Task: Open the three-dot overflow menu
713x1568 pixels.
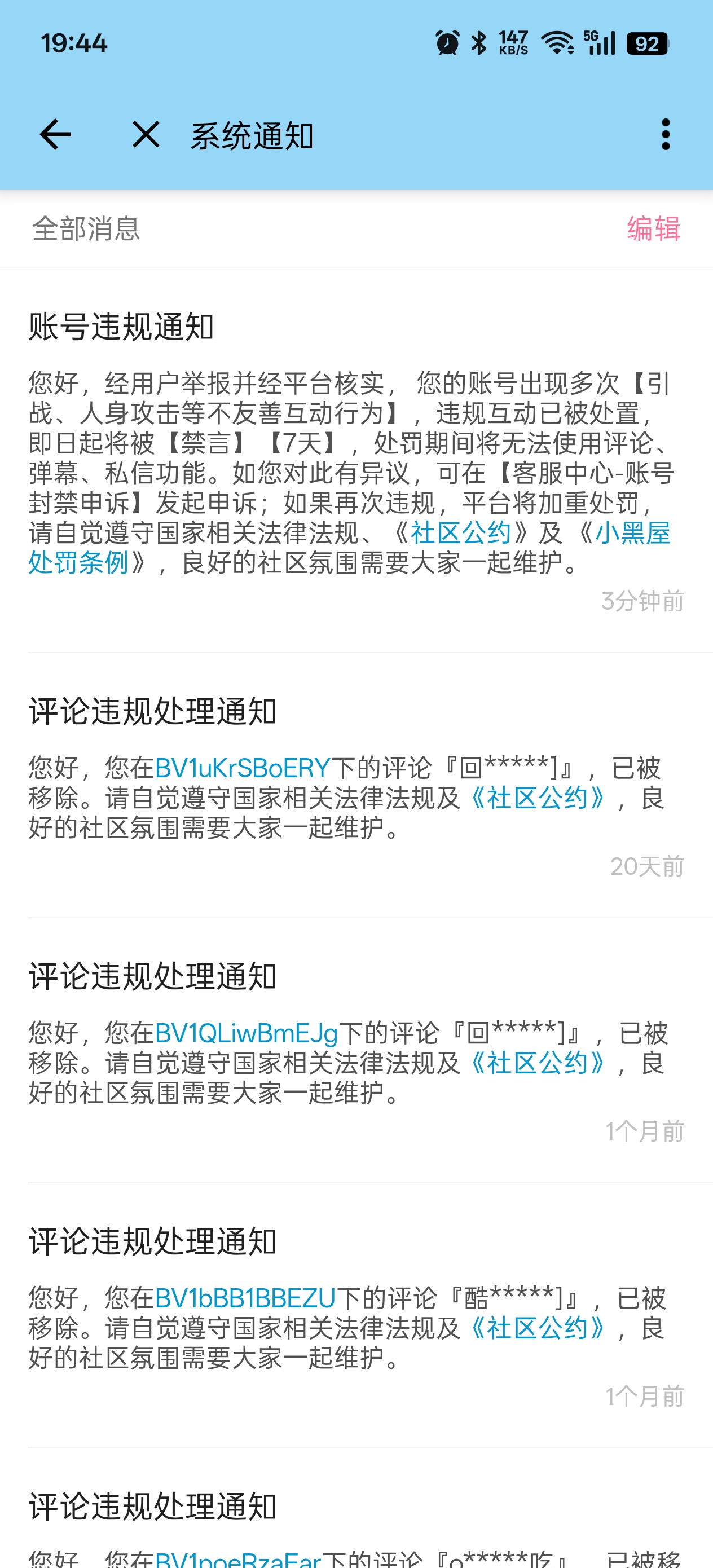Action: [666, 135]
